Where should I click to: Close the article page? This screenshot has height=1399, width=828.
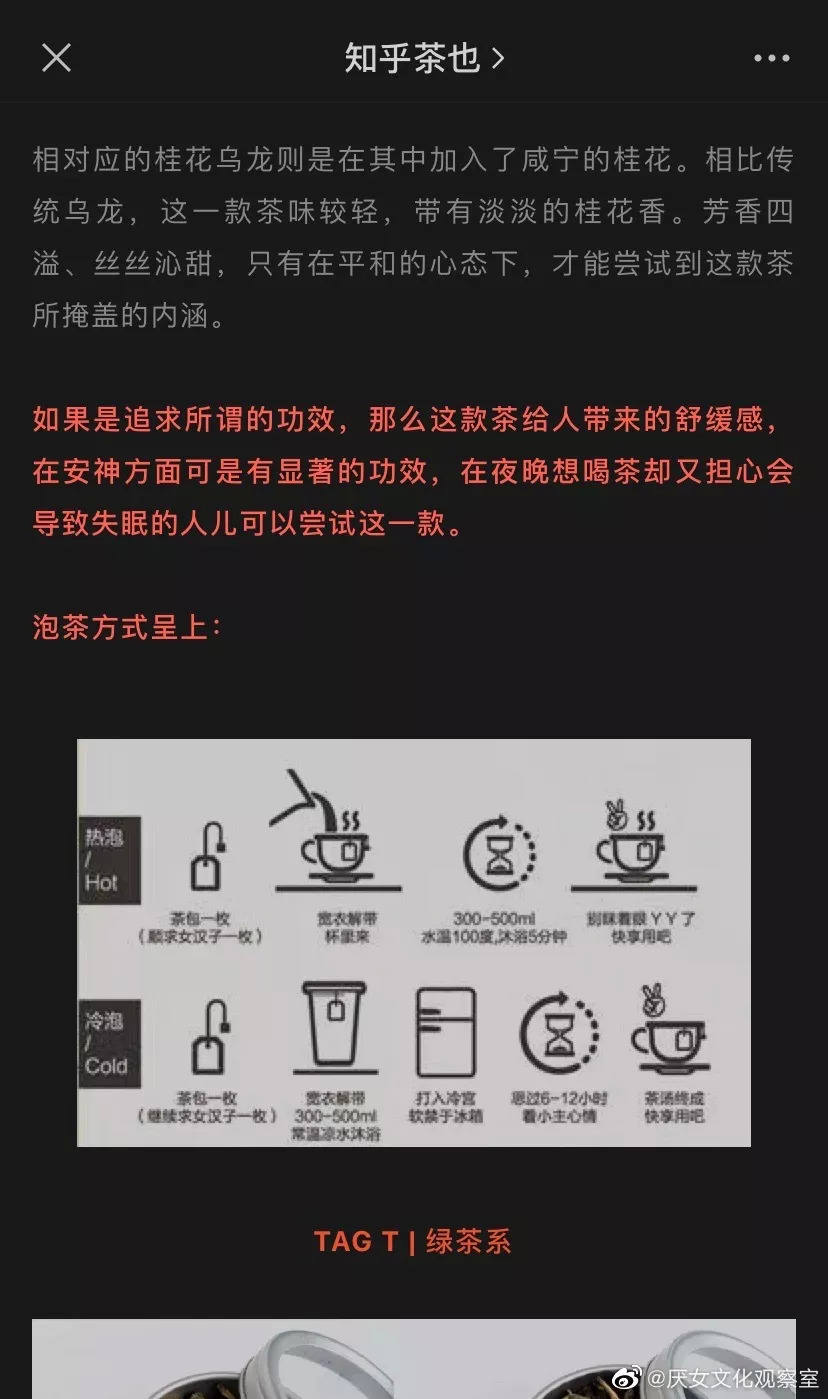[56, 58]
